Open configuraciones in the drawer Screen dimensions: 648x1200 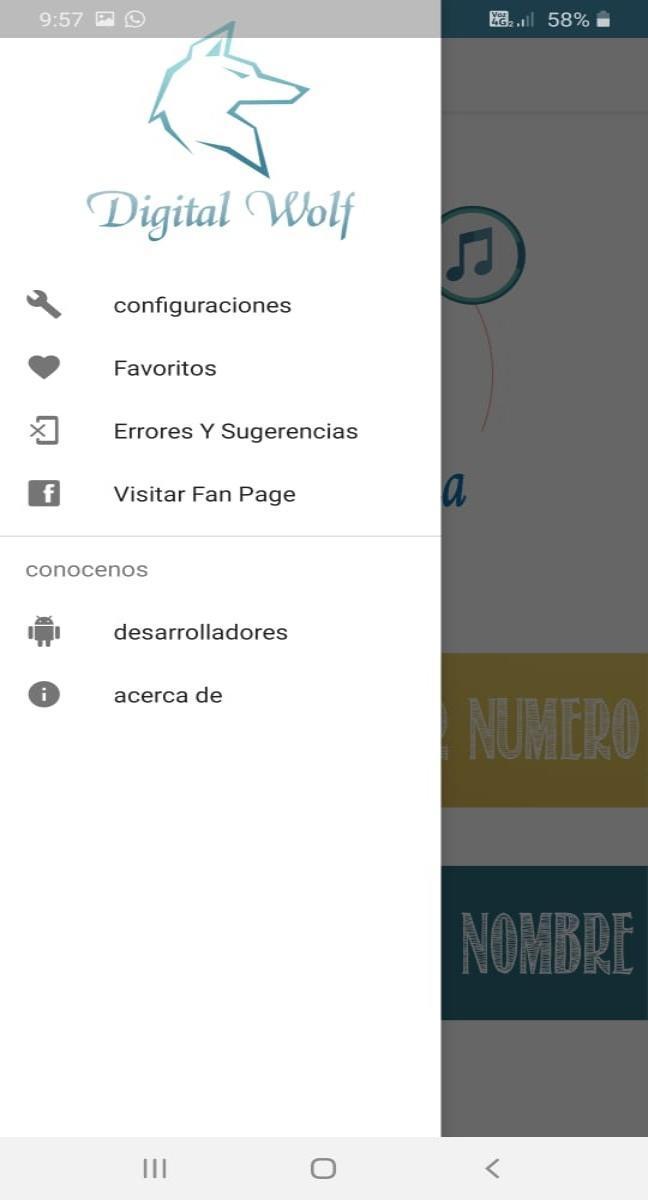[220, 305]
